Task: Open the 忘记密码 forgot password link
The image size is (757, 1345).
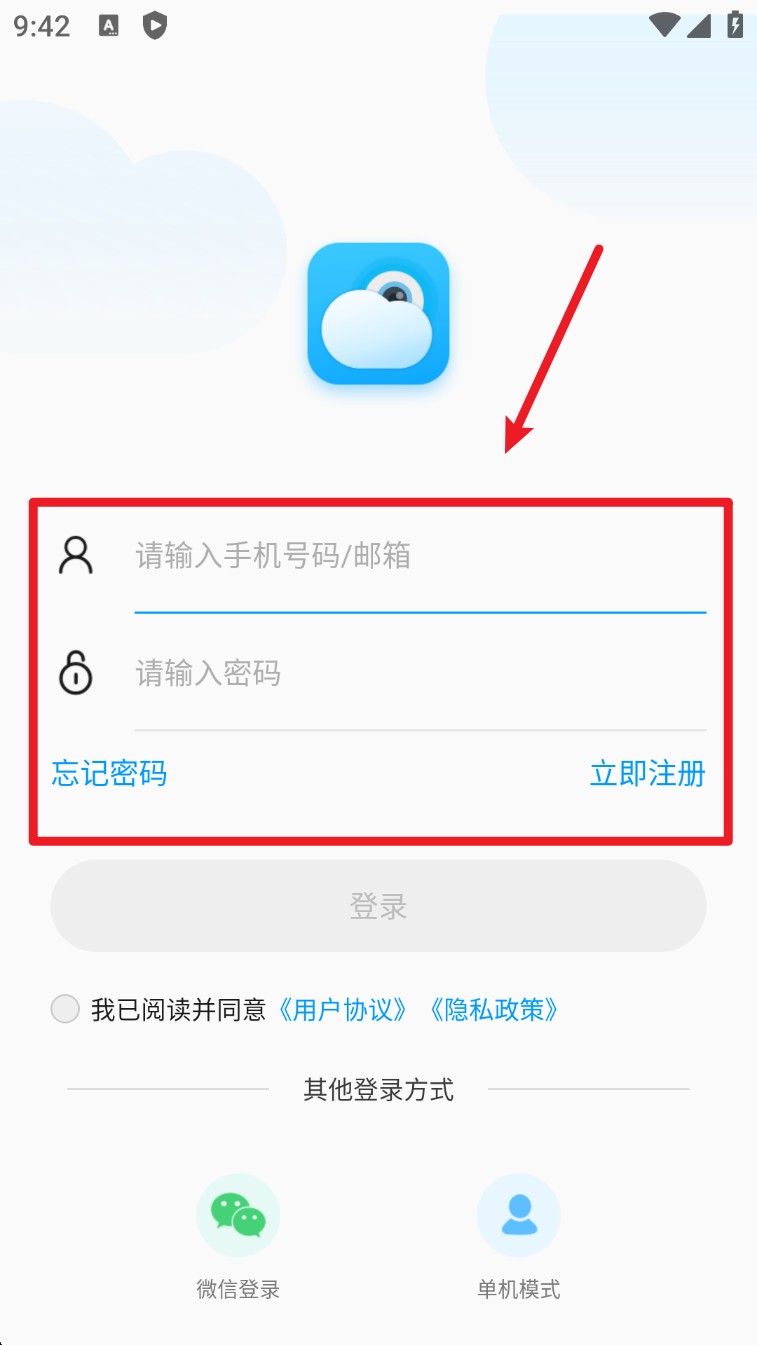Action: tap(109, 773)
